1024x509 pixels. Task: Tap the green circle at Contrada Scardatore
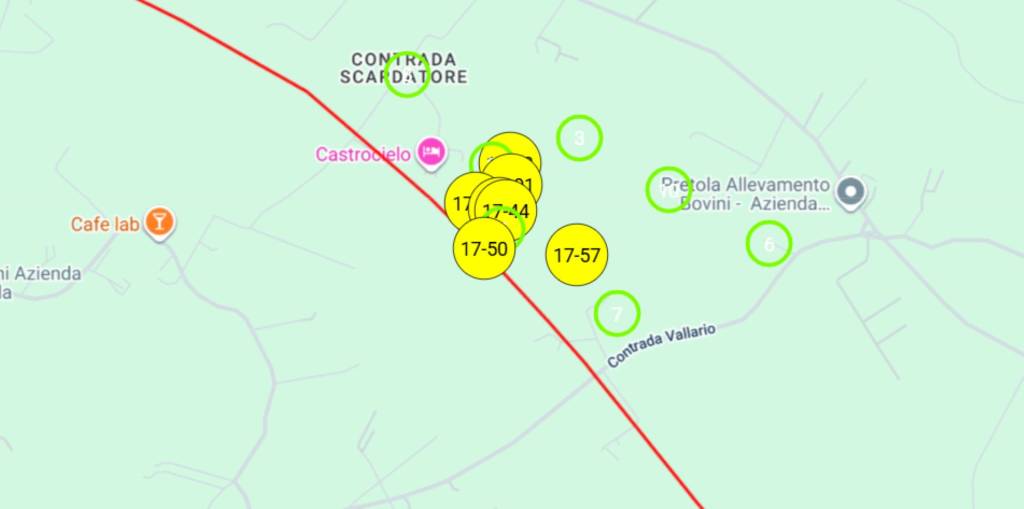click(x=407, y=75)
